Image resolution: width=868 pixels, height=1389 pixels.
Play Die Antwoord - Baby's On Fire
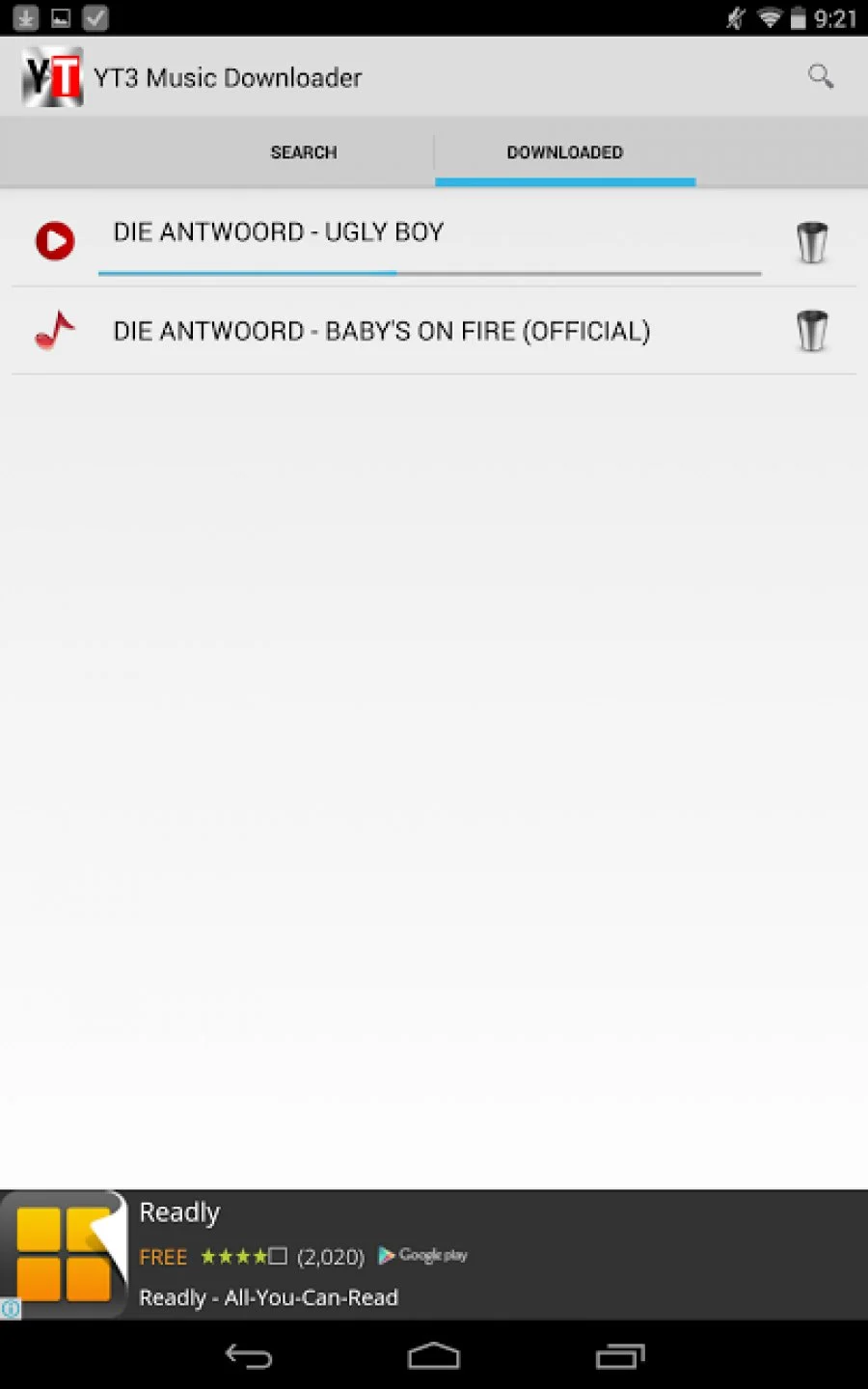point(381,331)
